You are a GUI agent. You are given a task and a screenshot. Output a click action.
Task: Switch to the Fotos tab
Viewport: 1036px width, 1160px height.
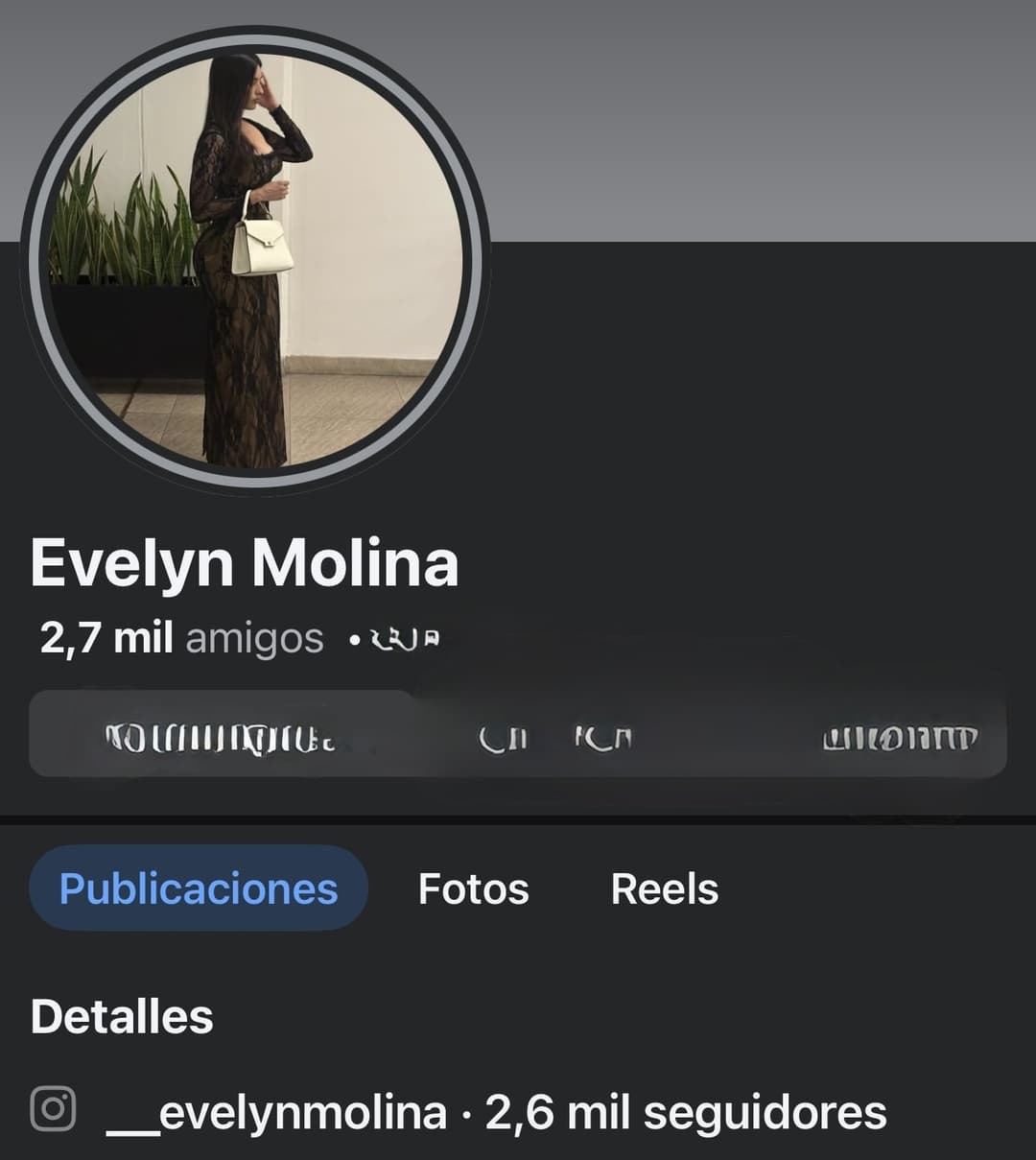pyautogui.click(x=473, y=888)
